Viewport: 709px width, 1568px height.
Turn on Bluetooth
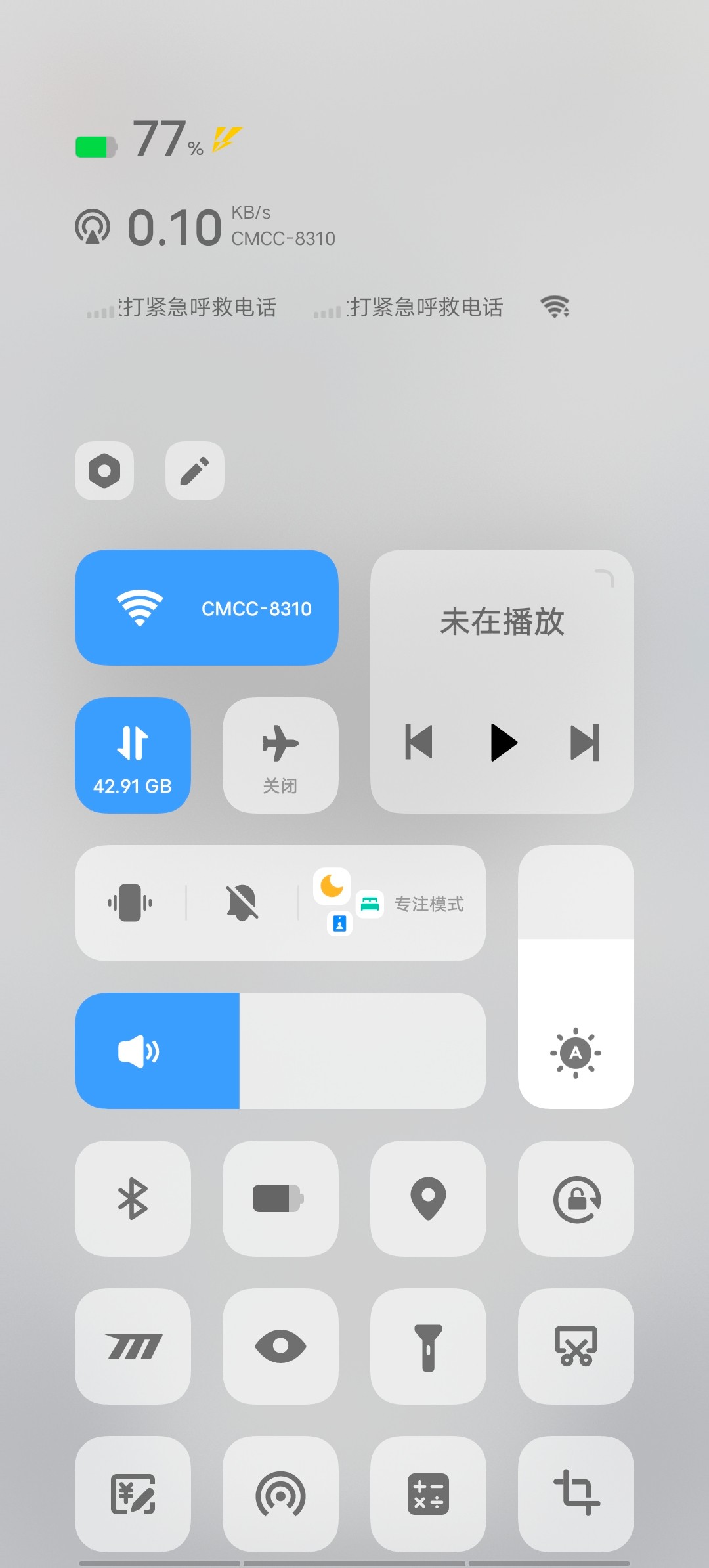133,1198
